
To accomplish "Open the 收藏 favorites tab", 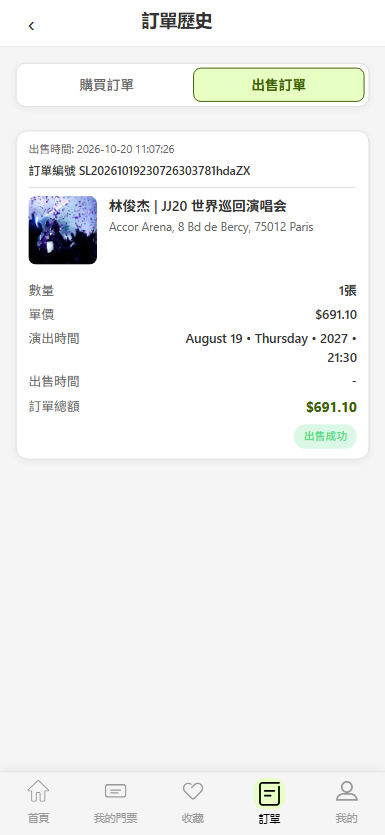I will [193, 802].
